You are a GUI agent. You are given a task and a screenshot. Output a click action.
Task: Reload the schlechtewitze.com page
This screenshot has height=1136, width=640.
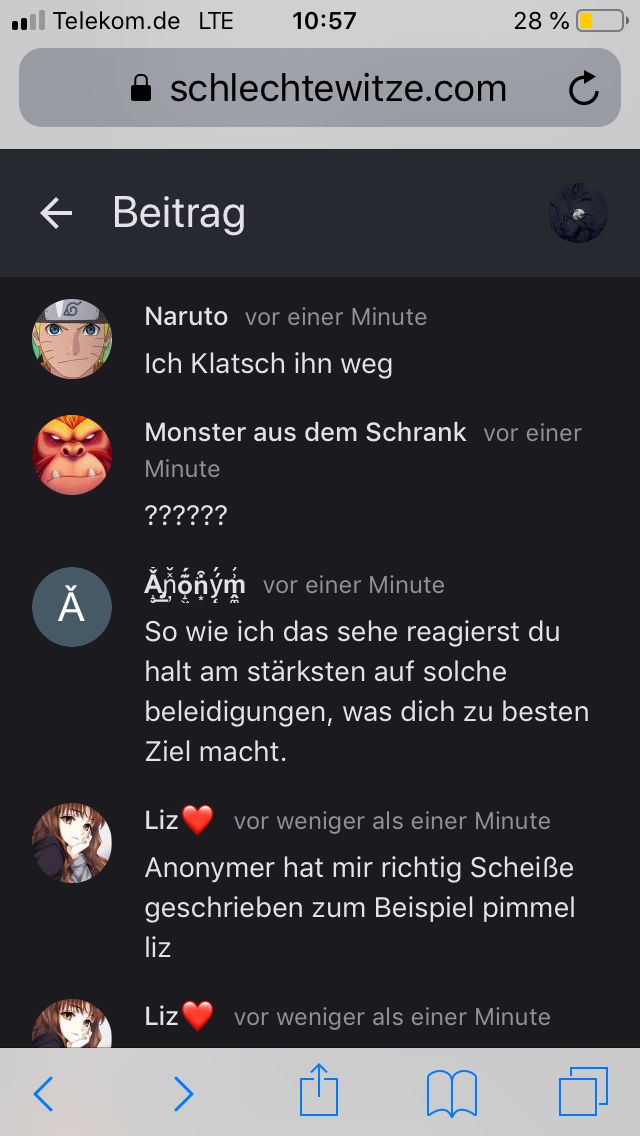coord(583,90)
